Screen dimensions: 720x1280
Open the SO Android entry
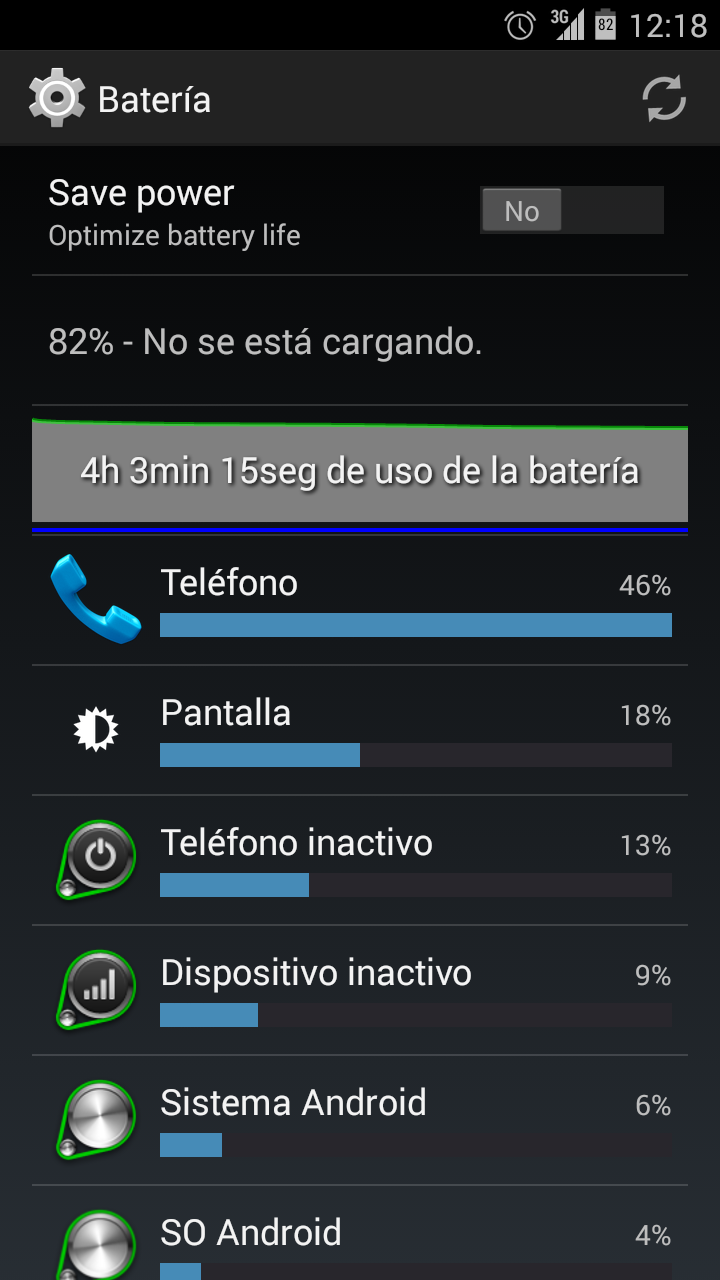pyautogui.click(x=360, y=1233)
